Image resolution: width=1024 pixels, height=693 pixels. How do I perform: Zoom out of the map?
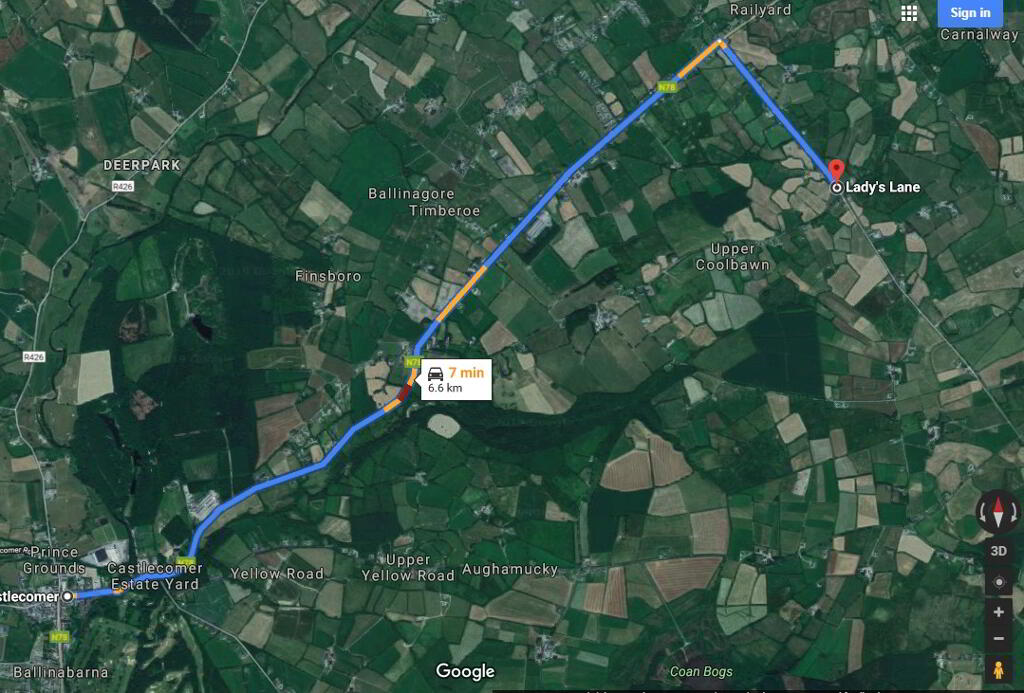[x=998, y=638]
